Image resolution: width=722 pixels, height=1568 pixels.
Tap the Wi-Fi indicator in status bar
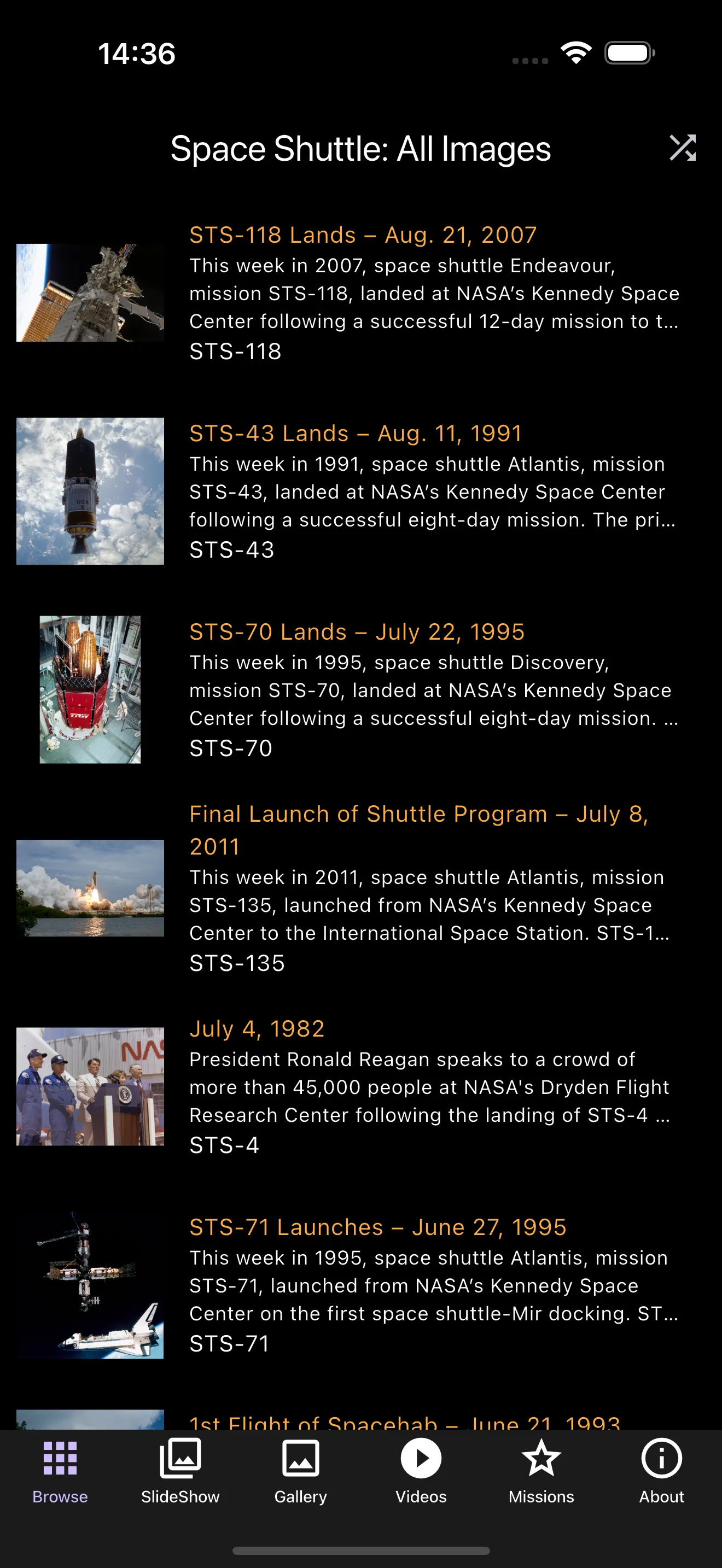click(575, 54)
